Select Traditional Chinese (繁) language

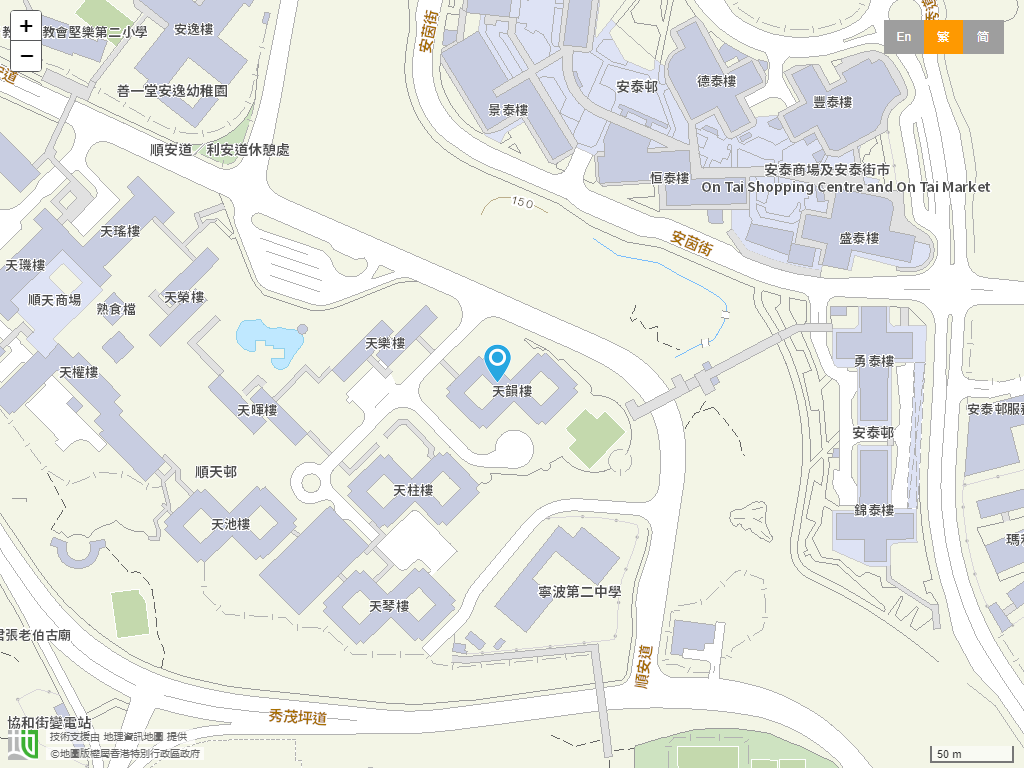943,37
